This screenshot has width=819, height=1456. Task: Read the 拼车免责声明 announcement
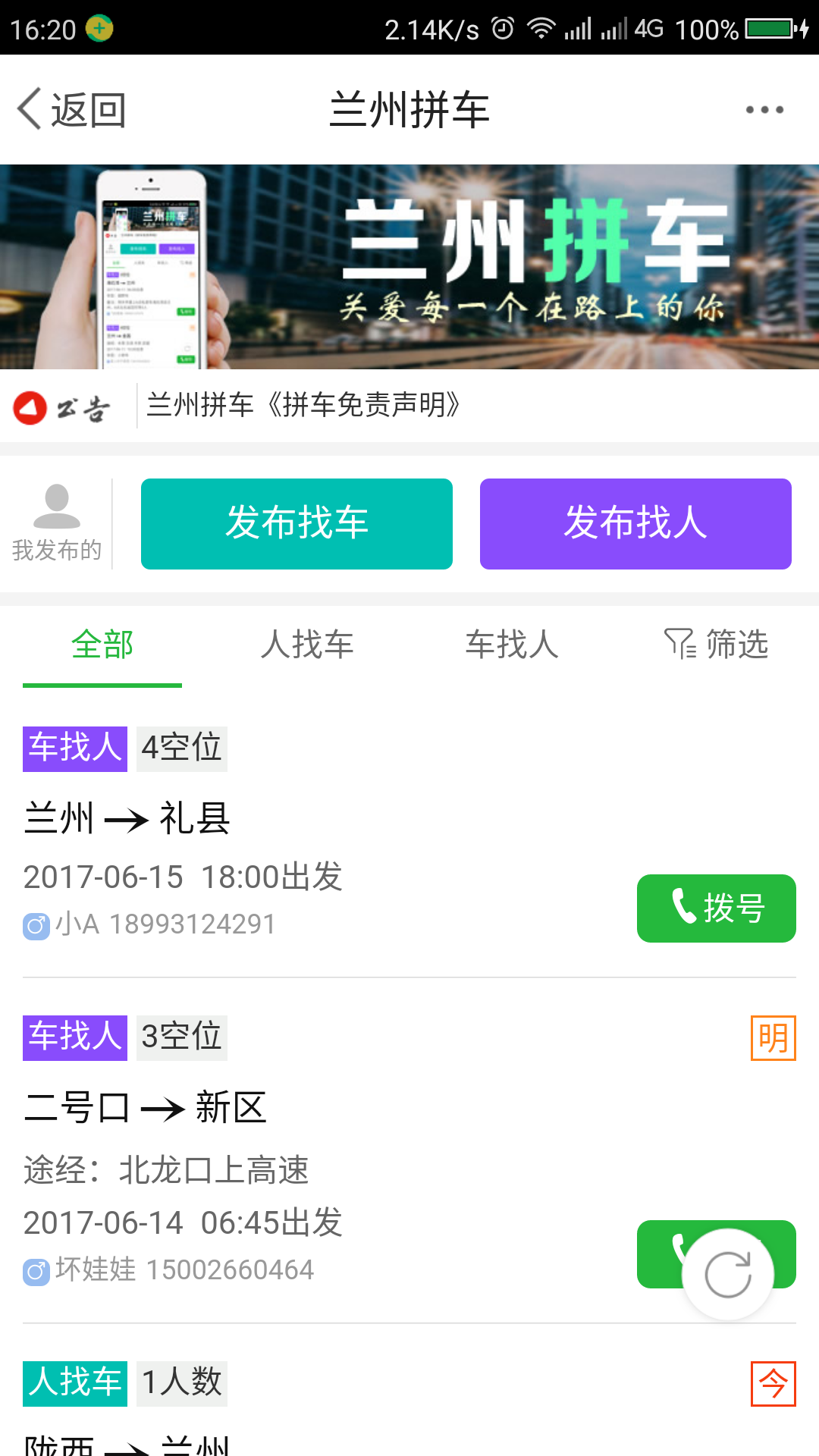click(x=303, y=405)
